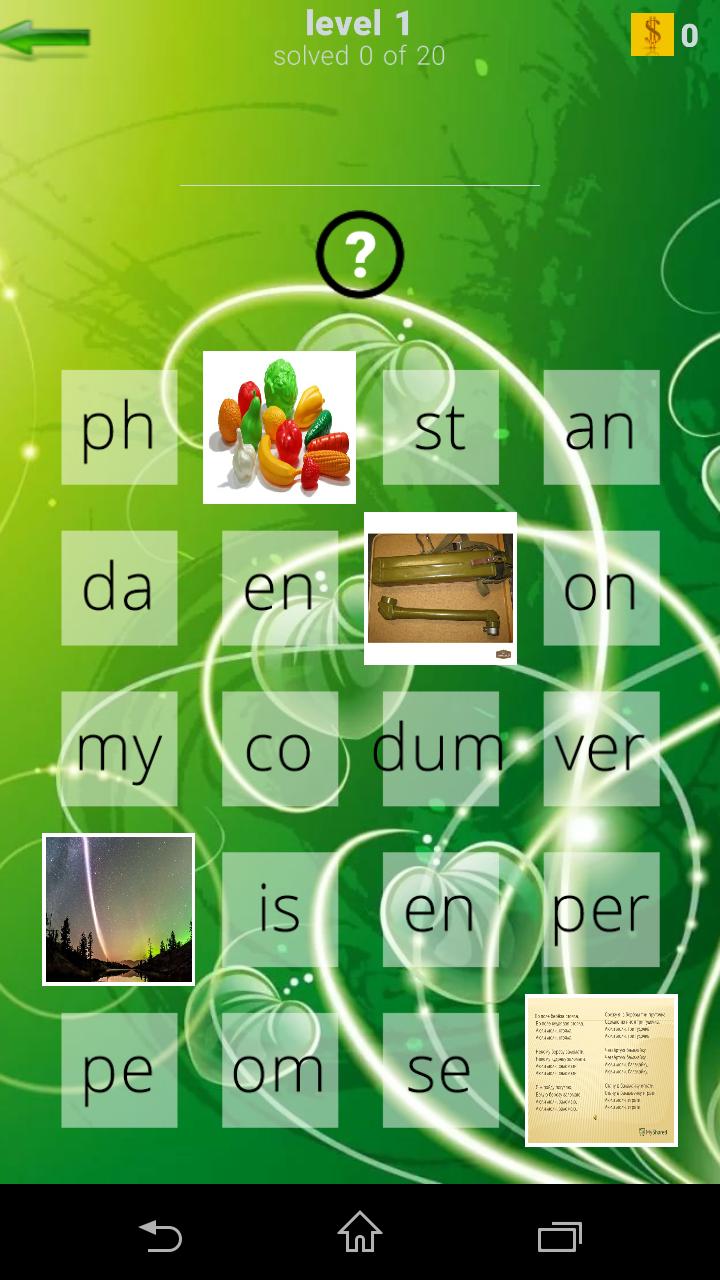Open the colorful vegetables picture
Image resolution: width=720 pixels, height=1280 pixels.
[x=279, y=427]
